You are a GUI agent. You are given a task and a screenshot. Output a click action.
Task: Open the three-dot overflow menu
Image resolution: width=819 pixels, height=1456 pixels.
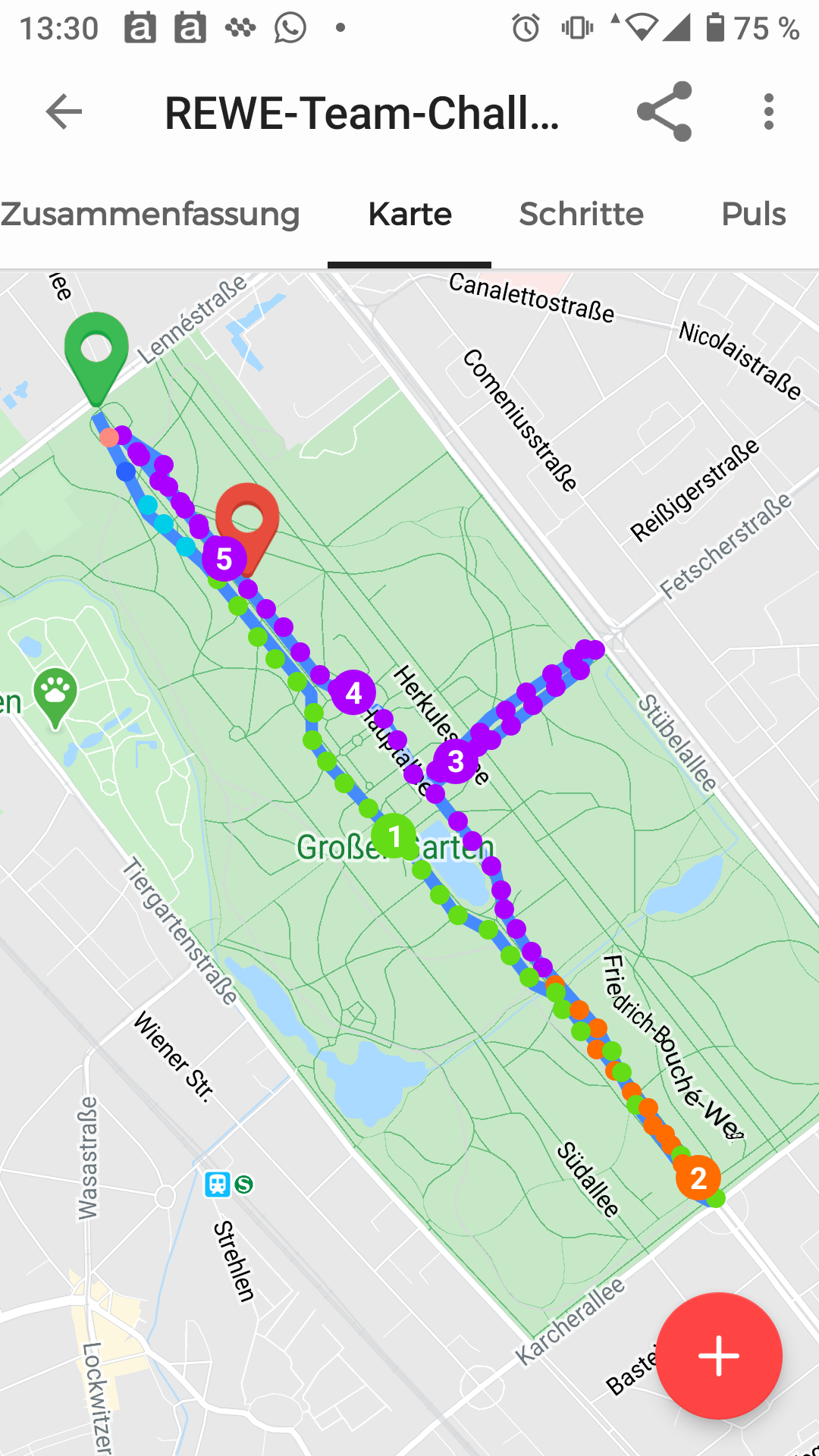[x=769, y=112]
